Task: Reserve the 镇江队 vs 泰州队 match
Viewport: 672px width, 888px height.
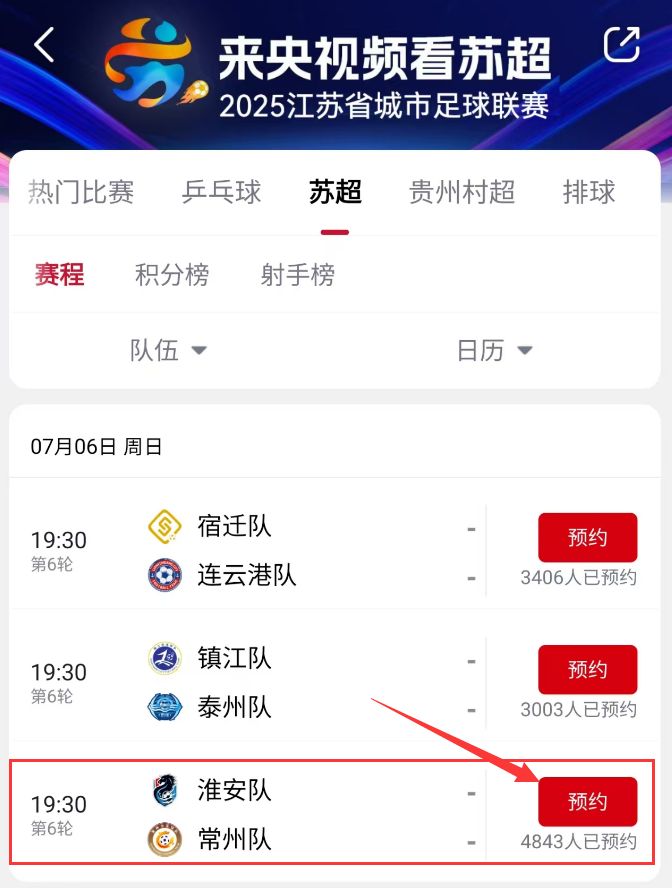Action: pyautogui.click(x=587, y=670)
